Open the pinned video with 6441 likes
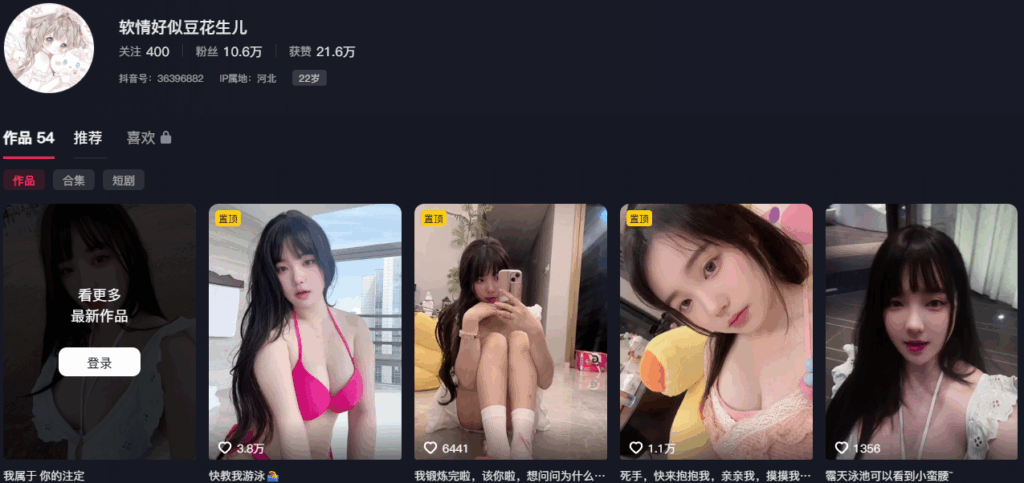1024x483 pixels. 510,331
